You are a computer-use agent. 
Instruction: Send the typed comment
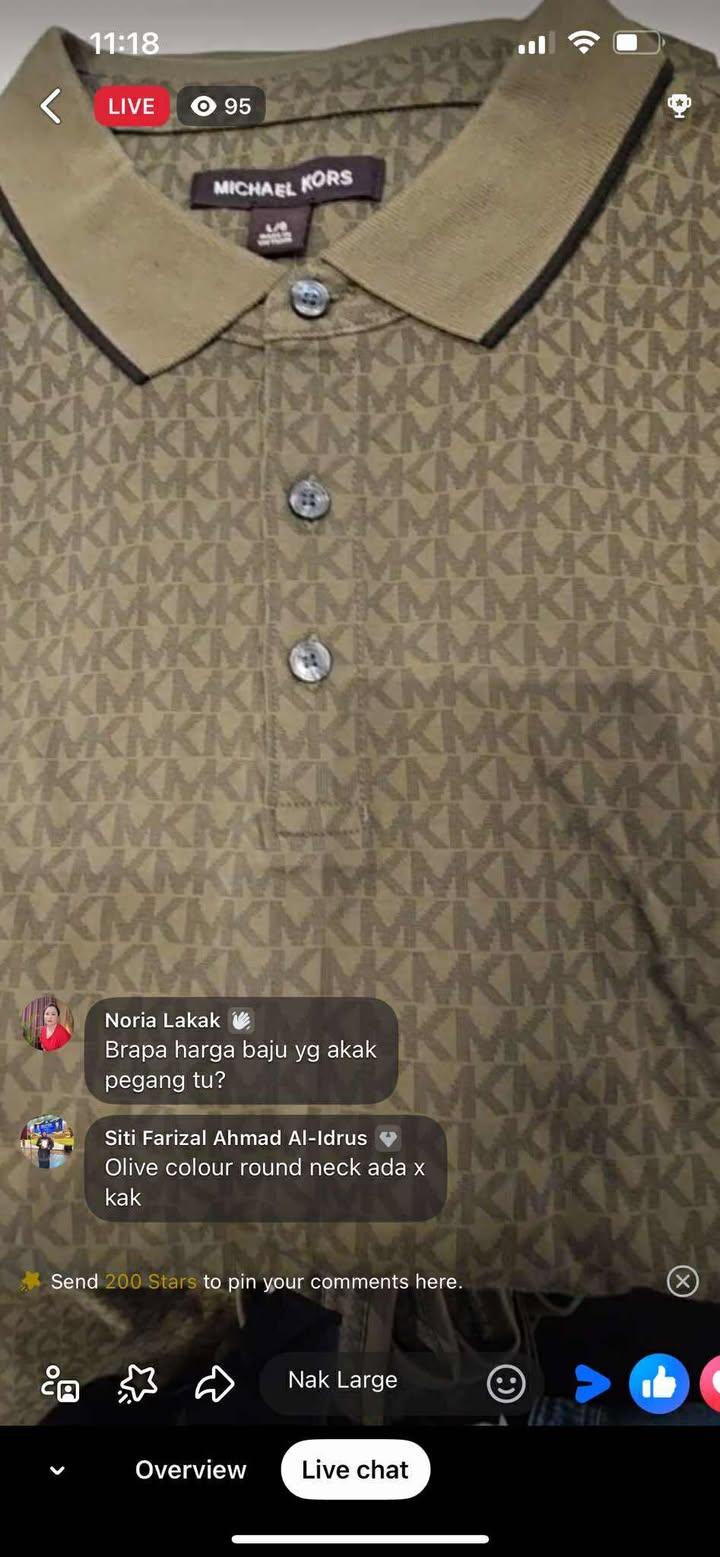(x=592, y=1384)
